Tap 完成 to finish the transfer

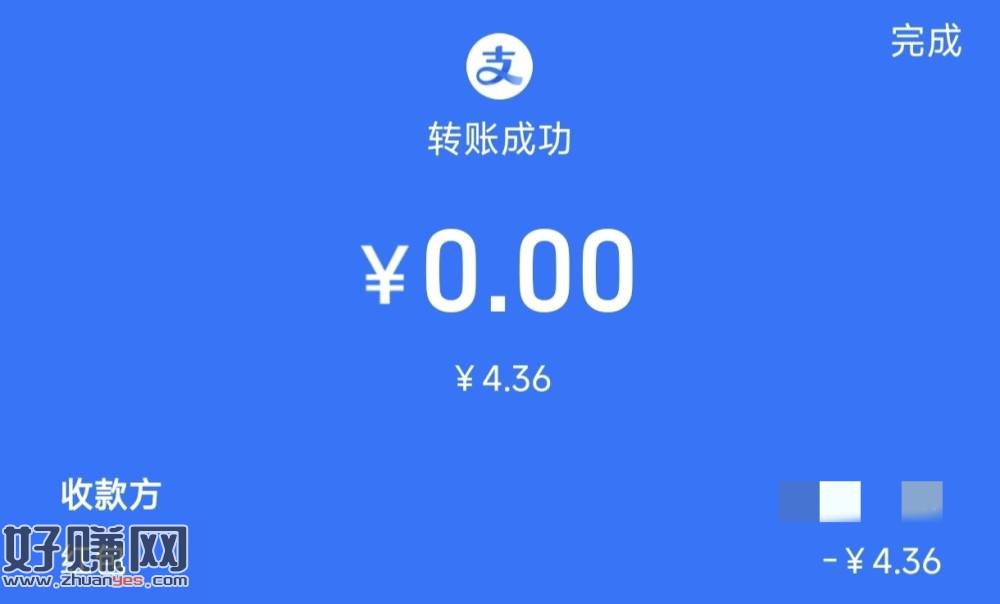coord(926,42)
